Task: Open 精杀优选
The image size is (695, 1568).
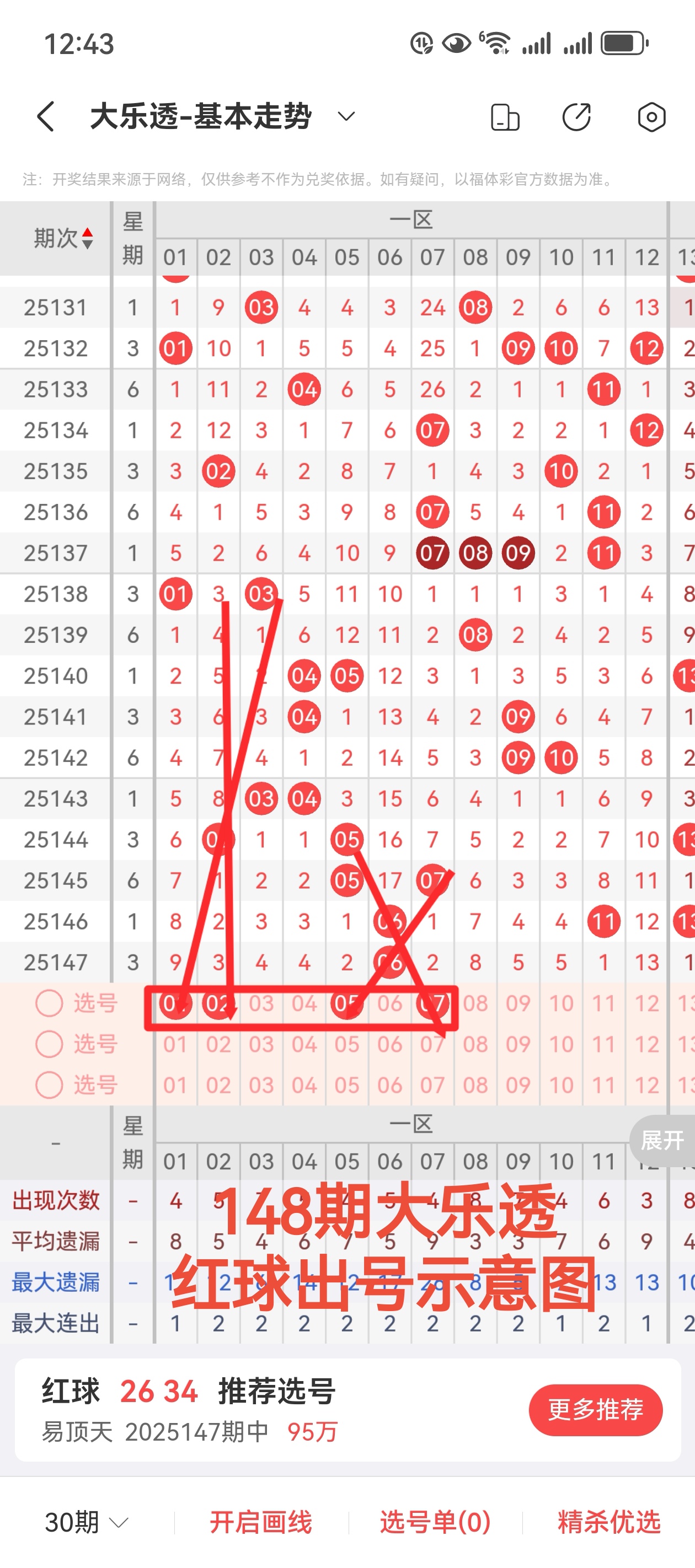Action: (608, 1522)
